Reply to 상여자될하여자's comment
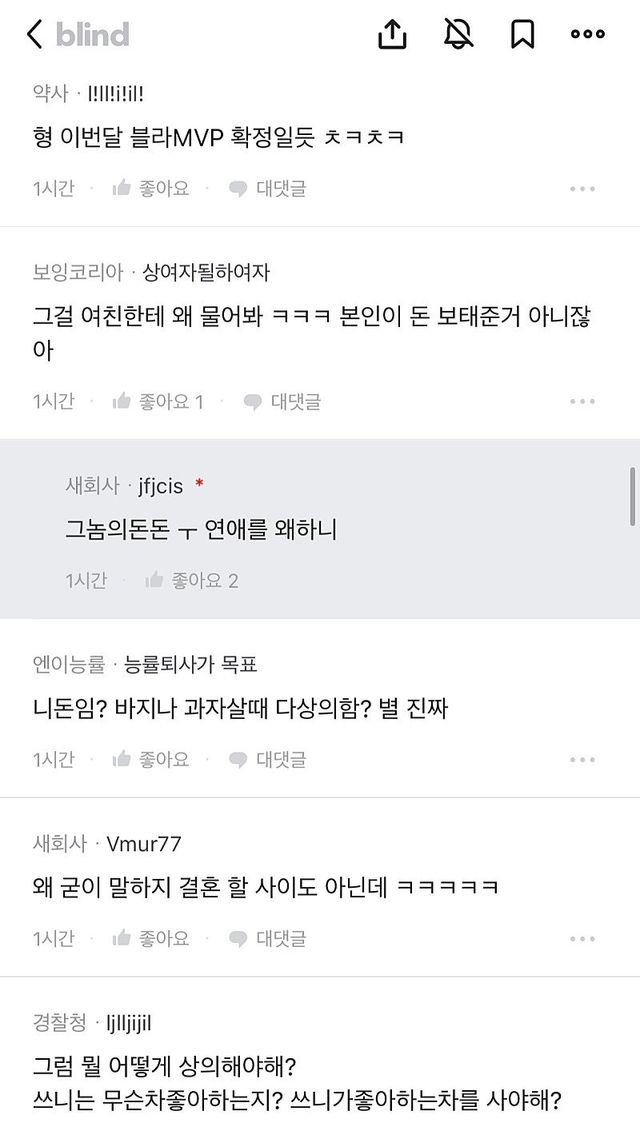The width and height of the screenshot is (640, 1122). click(282, 401)
